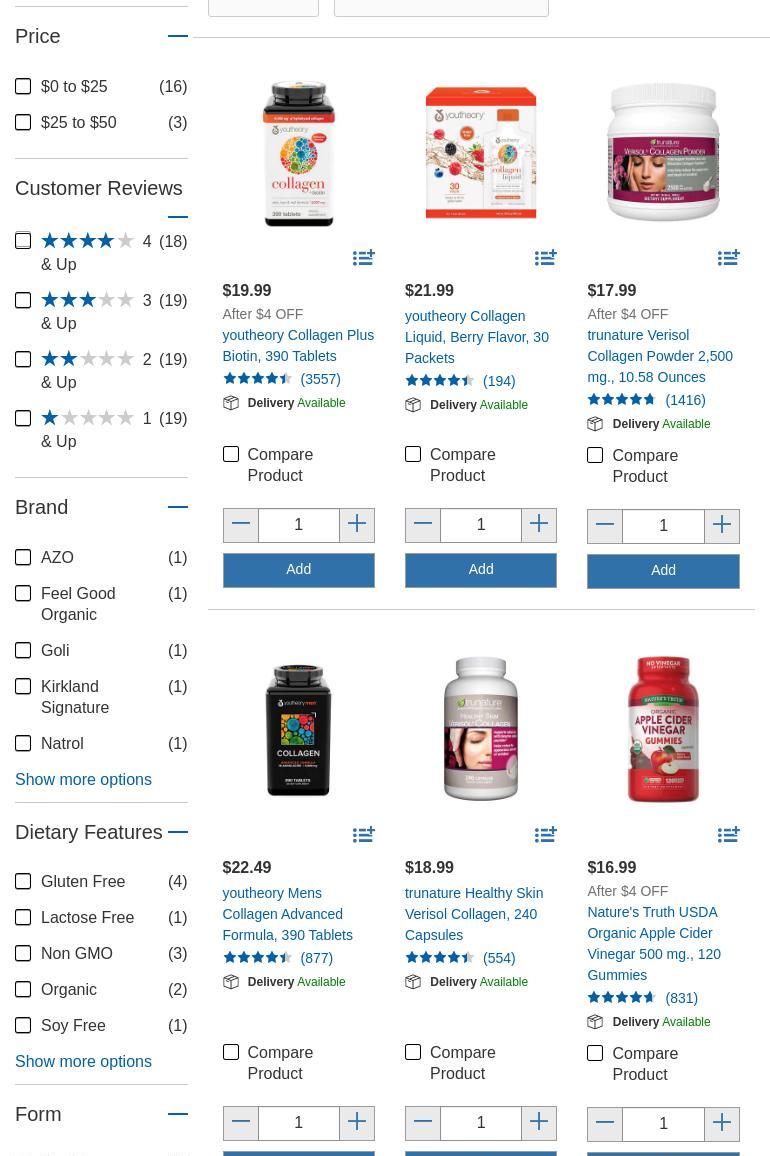Tick Compare Product for youtheory Mens Collagen
Screen dimensions: 770x1156
231,1052
